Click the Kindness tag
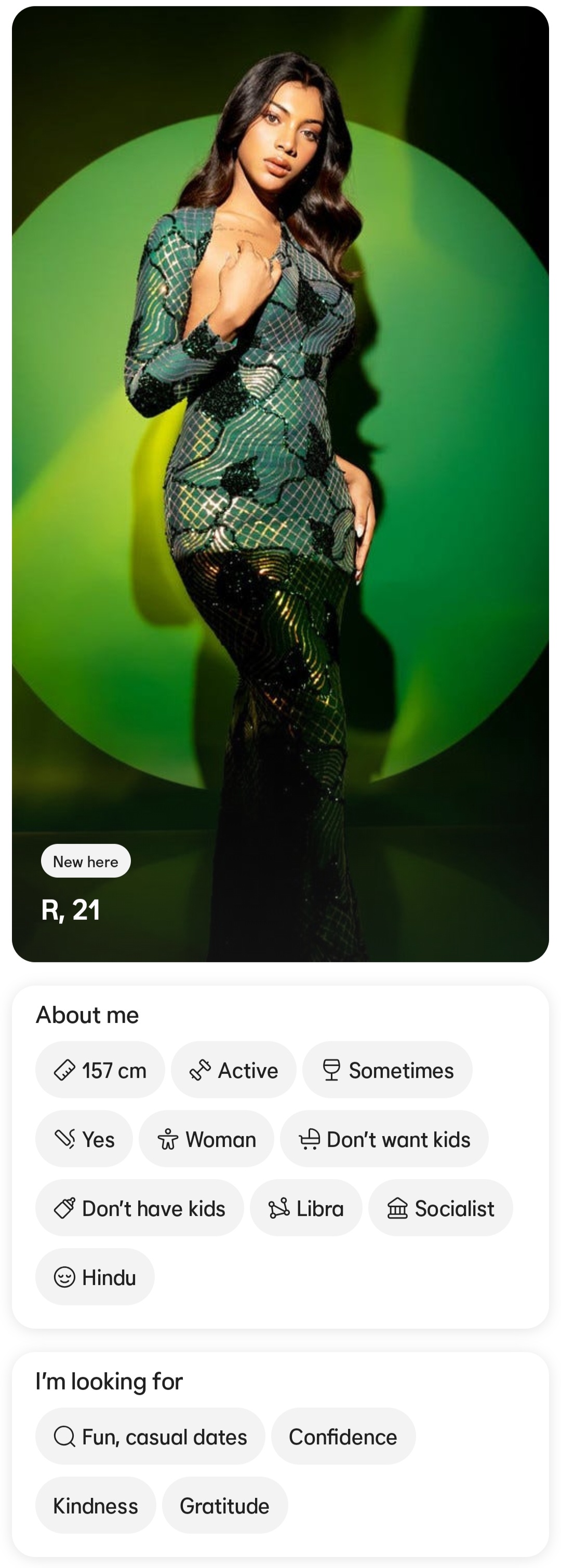561x1568 pixels. (x=95, y=1505)
